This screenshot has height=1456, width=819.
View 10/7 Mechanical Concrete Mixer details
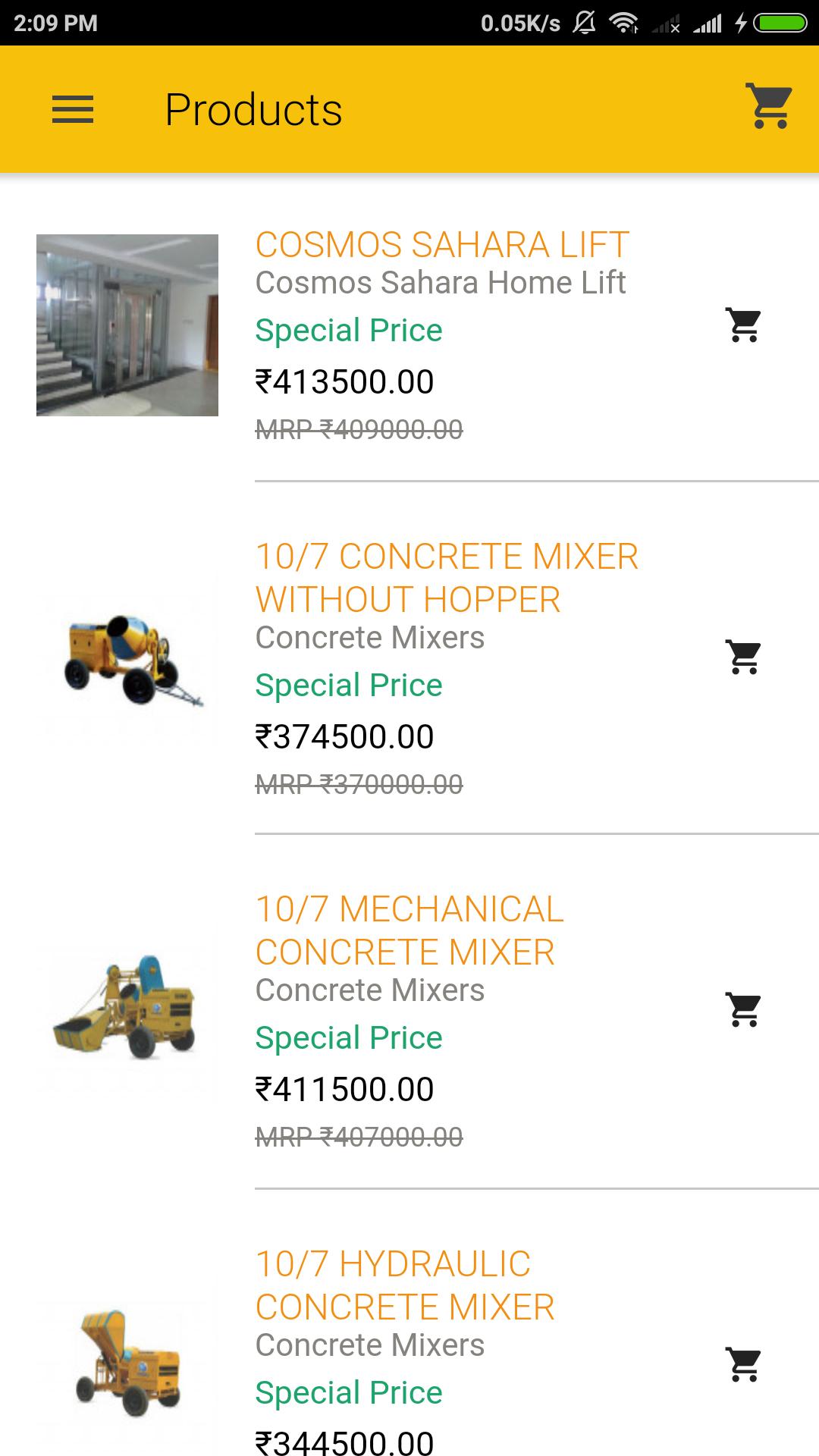click(409, 930)
